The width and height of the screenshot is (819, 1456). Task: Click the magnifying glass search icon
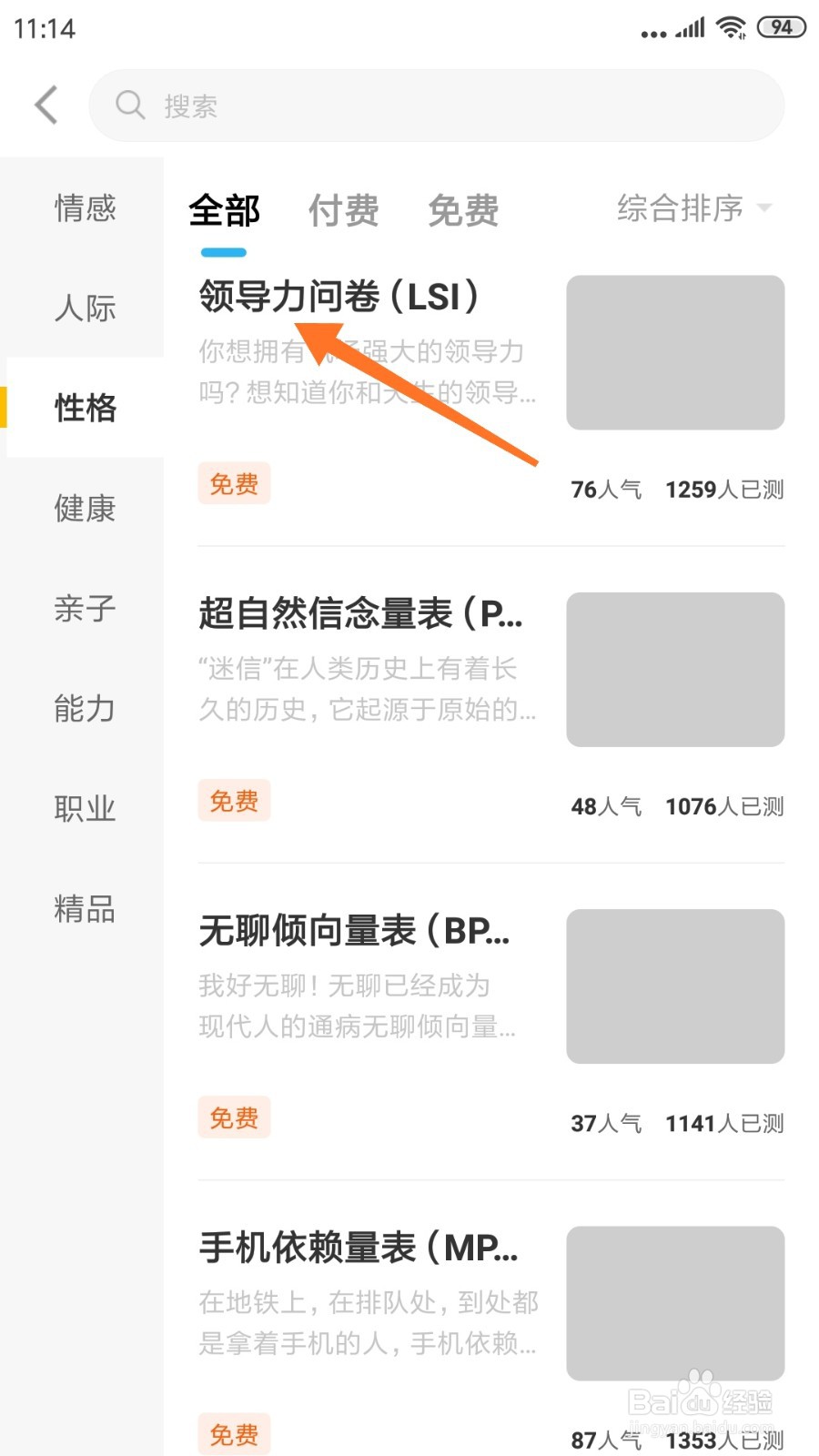(129, 105)
